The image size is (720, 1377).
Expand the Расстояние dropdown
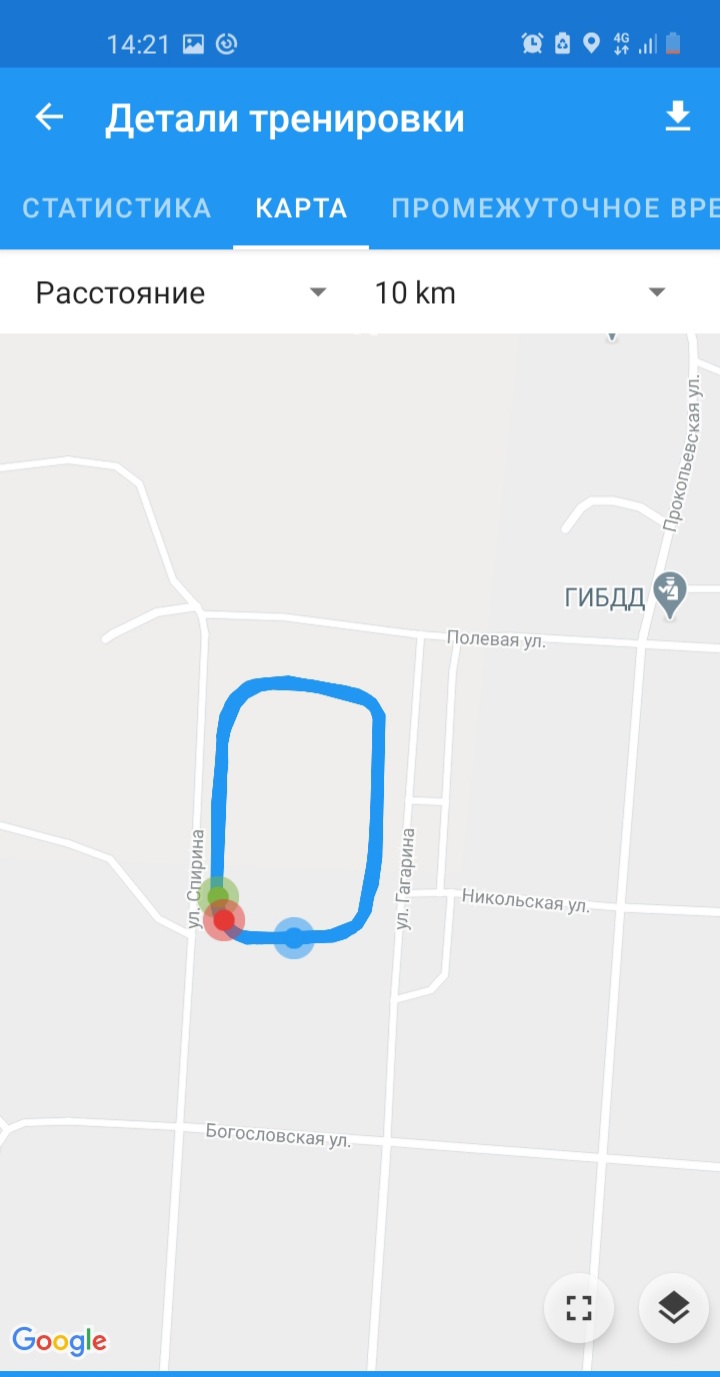pos(180,293)
